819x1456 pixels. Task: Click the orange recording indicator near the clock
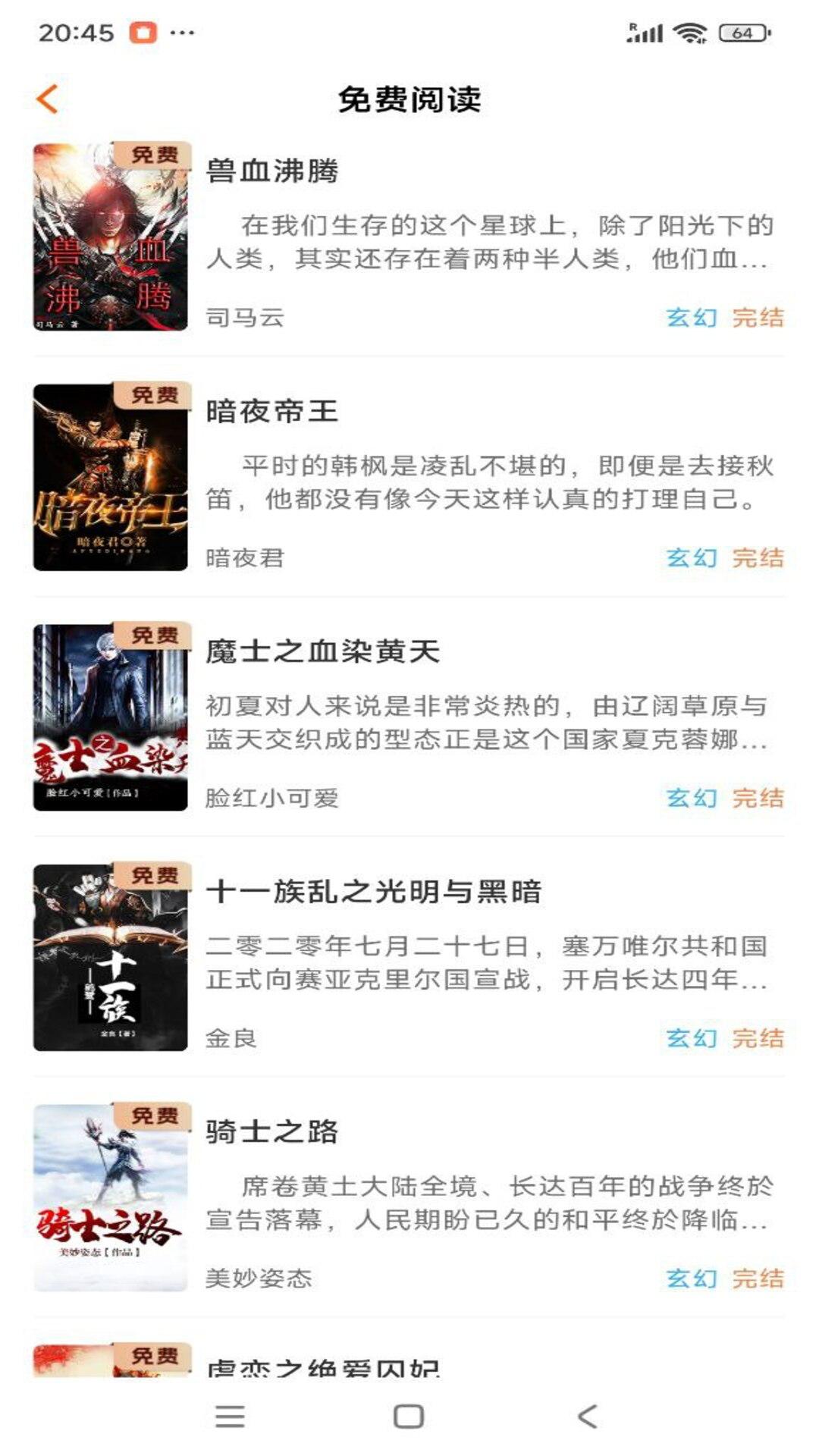tap(142, 33)
